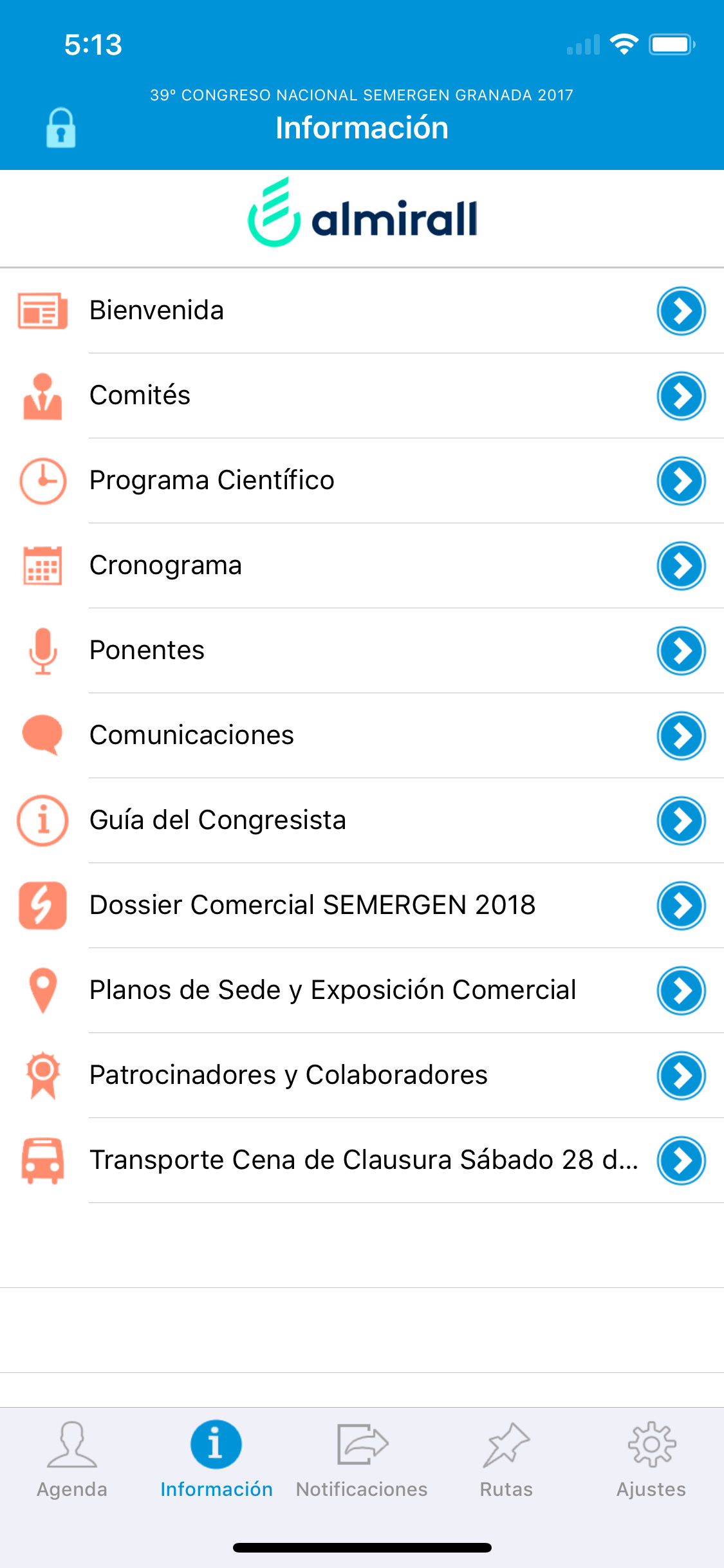Viewport: 724px width, 1568px height.
Task: Open Patrocinadores y Colaboradores
Action: click(362, 1076)
